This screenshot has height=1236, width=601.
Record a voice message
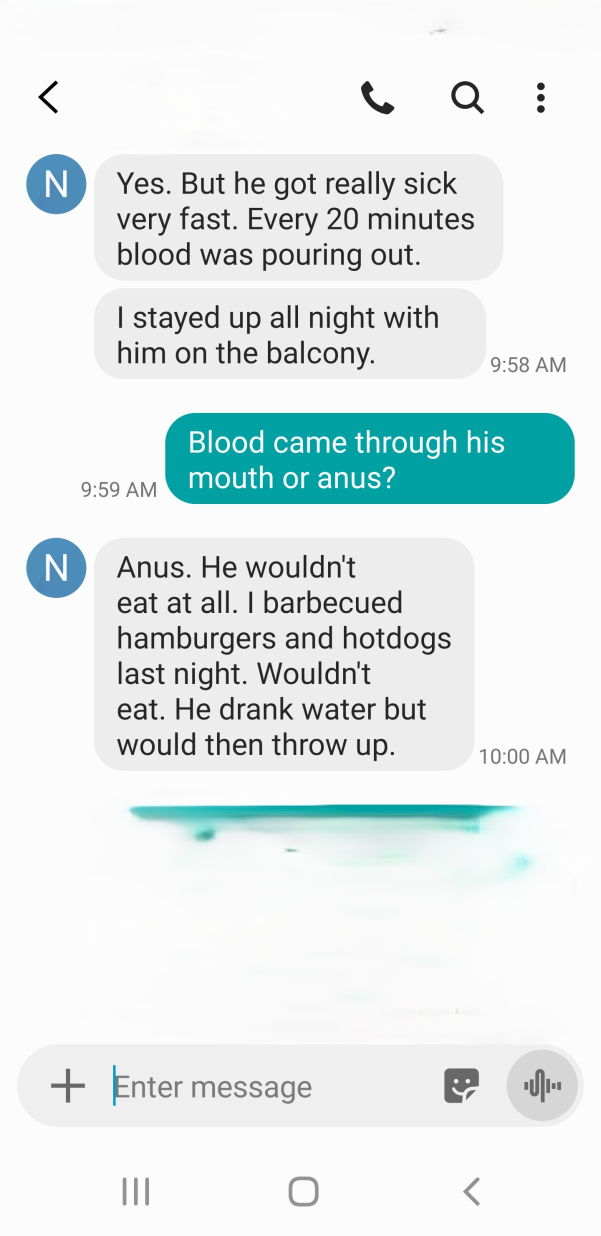[542, 1086]
